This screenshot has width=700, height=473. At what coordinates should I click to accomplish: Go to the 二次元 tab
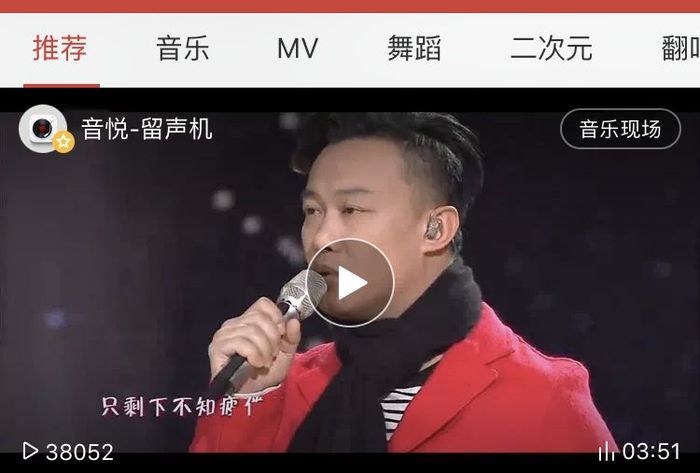[x=551, y=48]
